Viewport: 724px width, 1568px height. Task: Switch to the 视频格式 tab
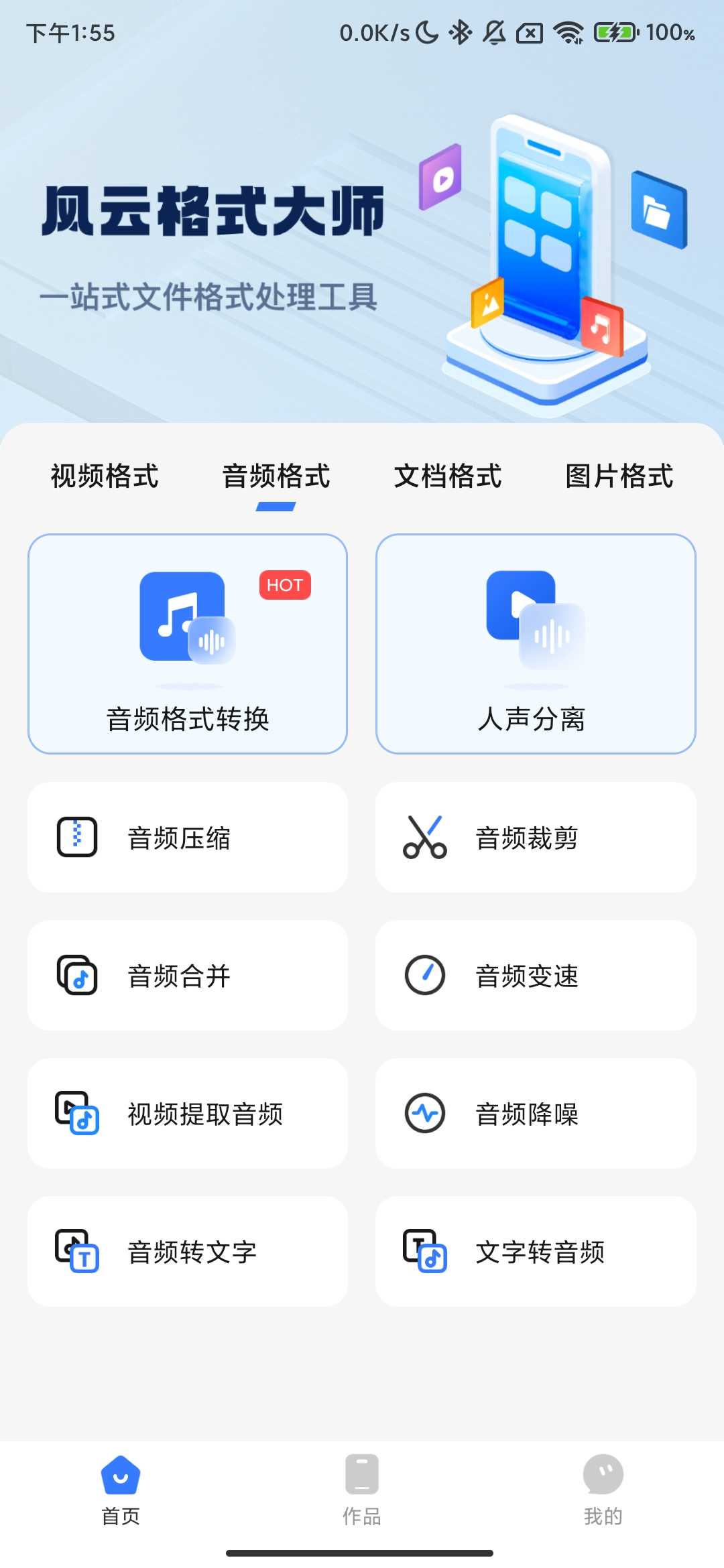point(104,477)
